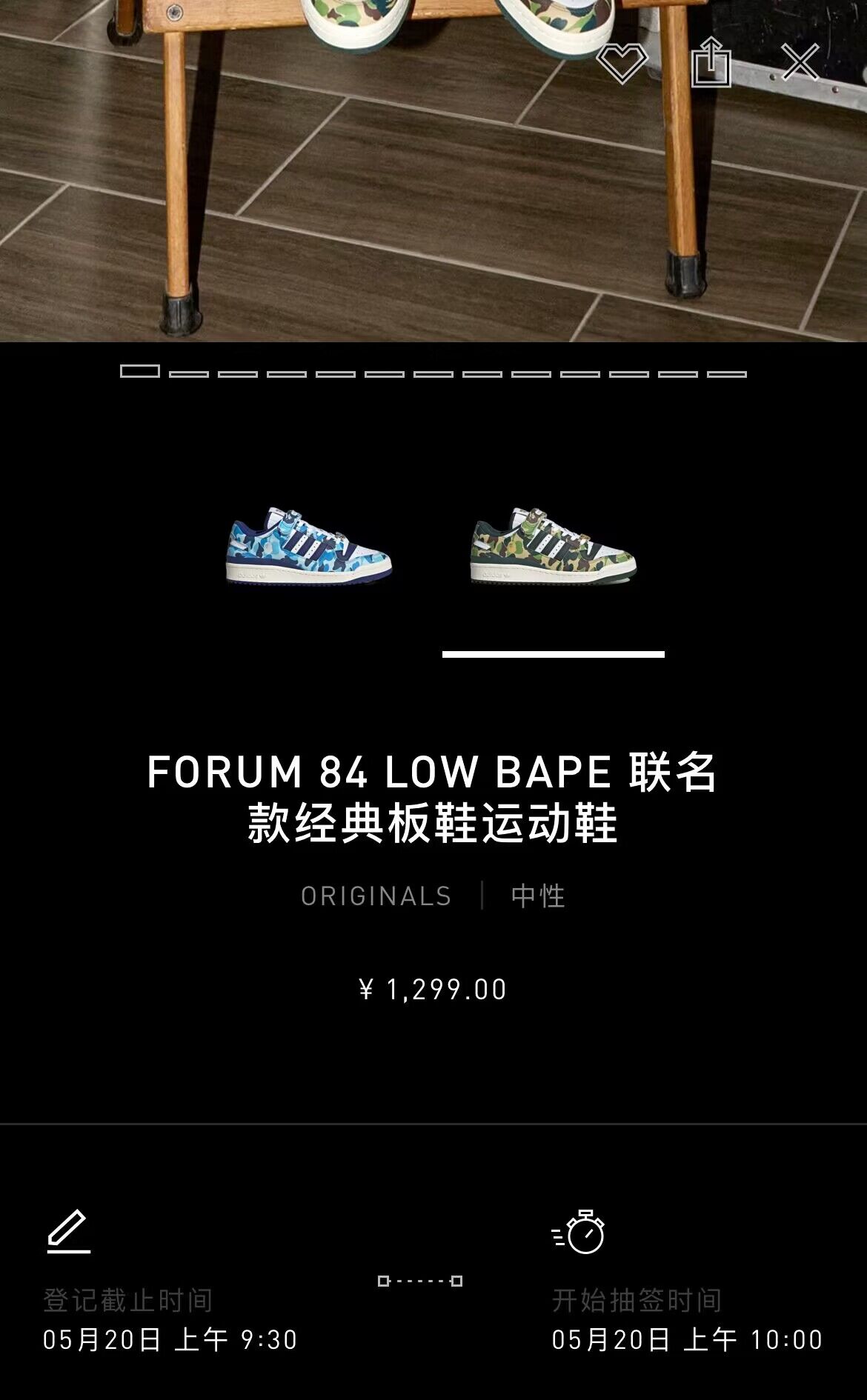867x1400 pixels.
Task: Share this product page
Action: click(x=711, y=62)
